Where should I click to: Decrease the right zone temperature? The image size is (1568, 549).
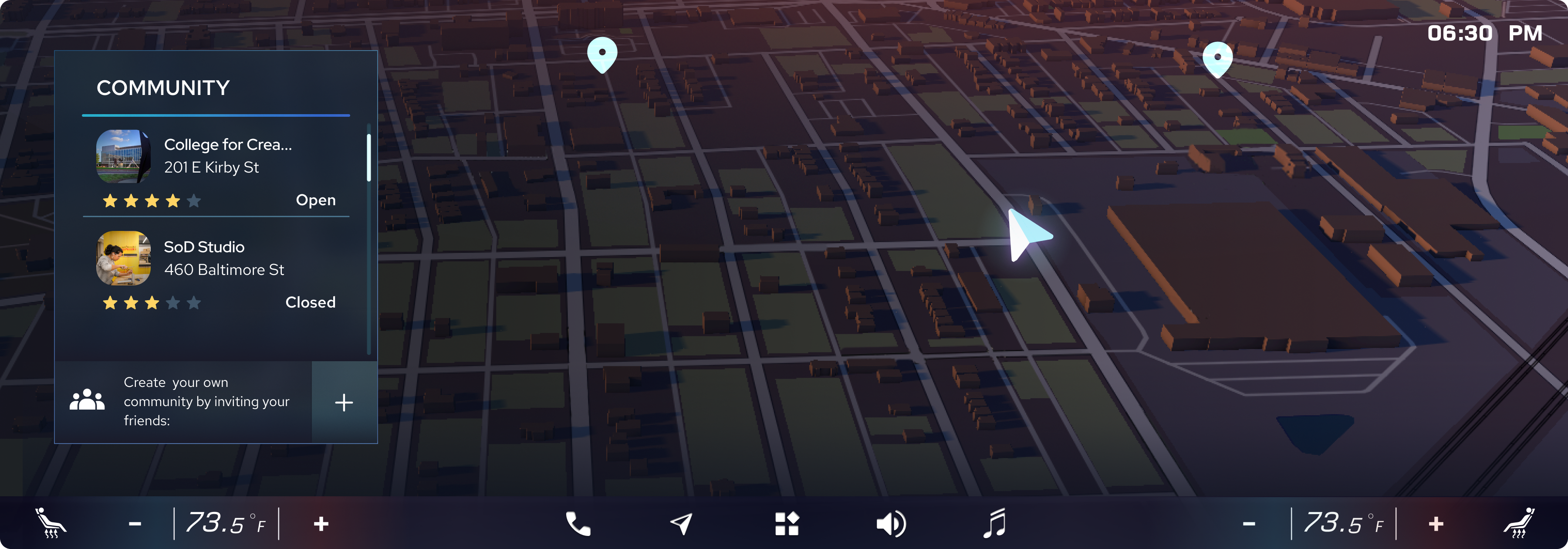[x=1249, y=524]
